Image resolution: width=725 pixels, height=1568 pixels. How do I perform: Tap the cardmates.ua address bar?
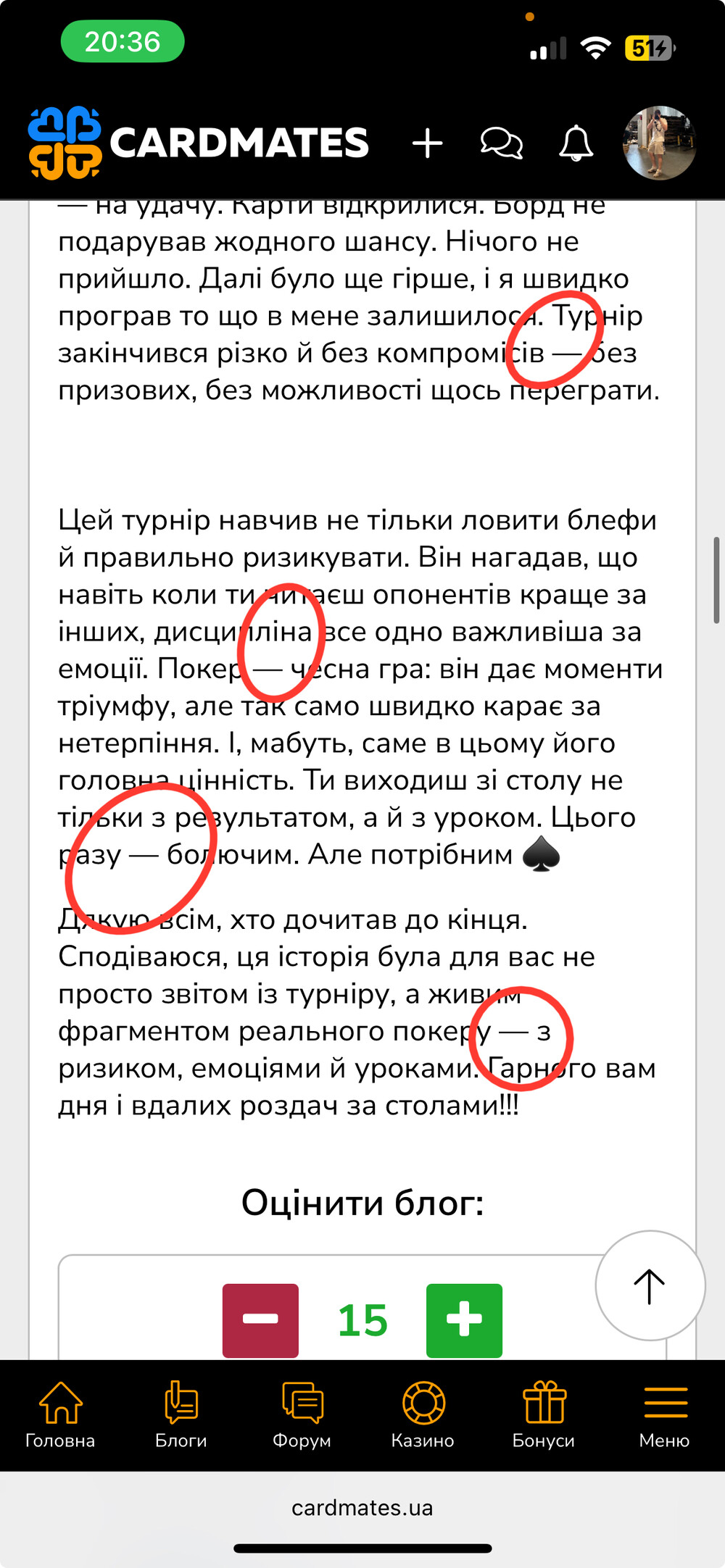(x=362, y=1508)
